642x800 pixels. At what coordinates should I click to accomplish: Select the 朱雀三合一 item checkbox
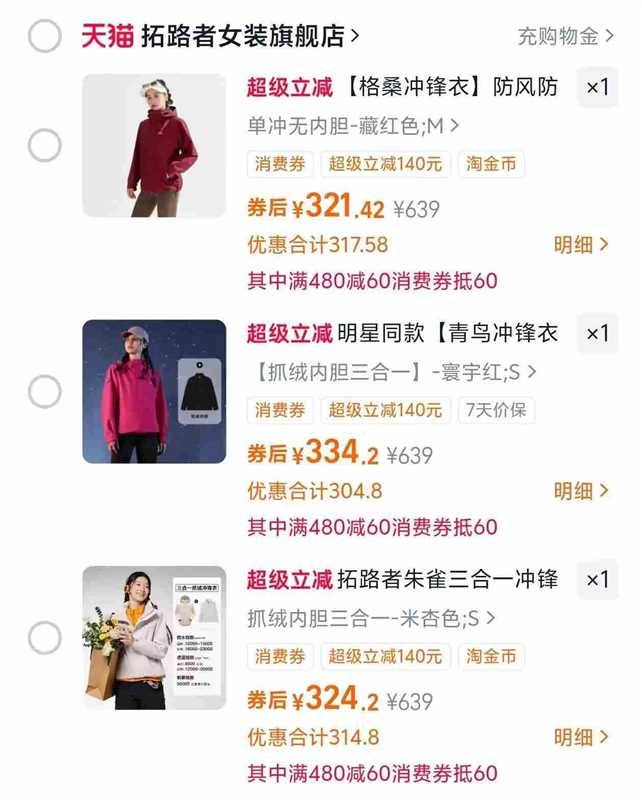(44, 638)
